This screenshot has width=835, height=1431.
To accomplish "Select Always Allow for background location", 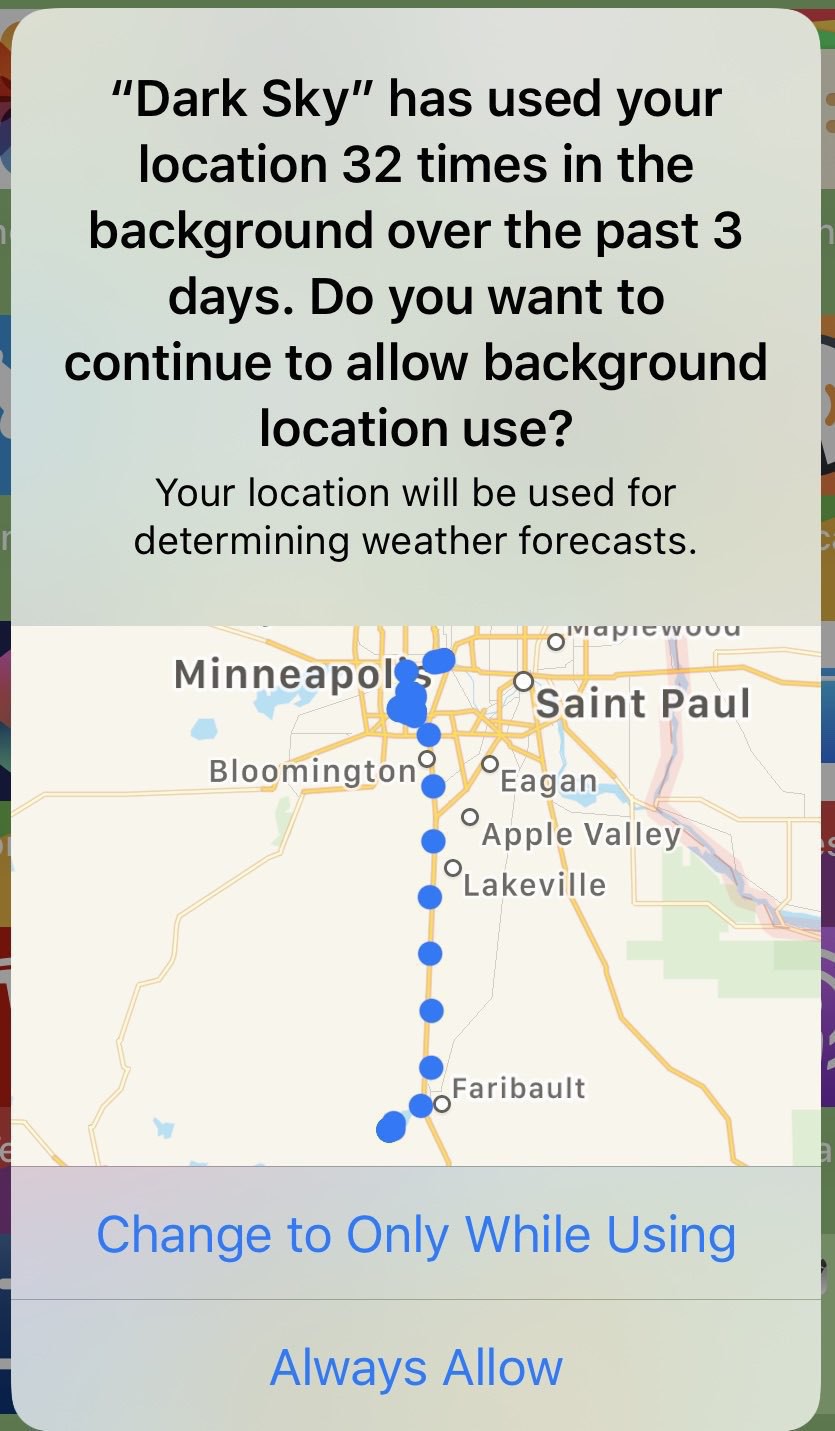I will [416, 1366].
